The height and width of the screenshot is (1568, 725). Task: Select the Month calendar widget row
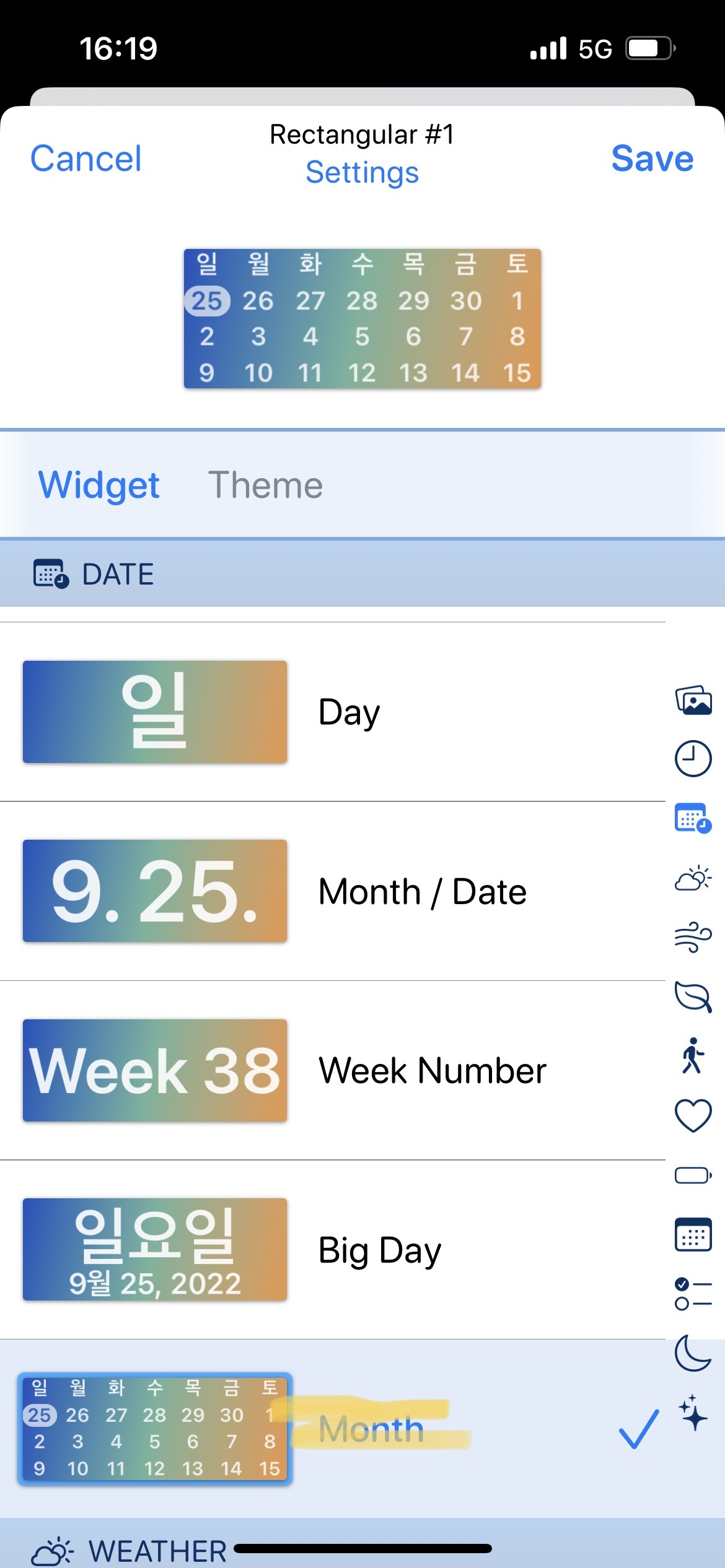point(333,1429)
